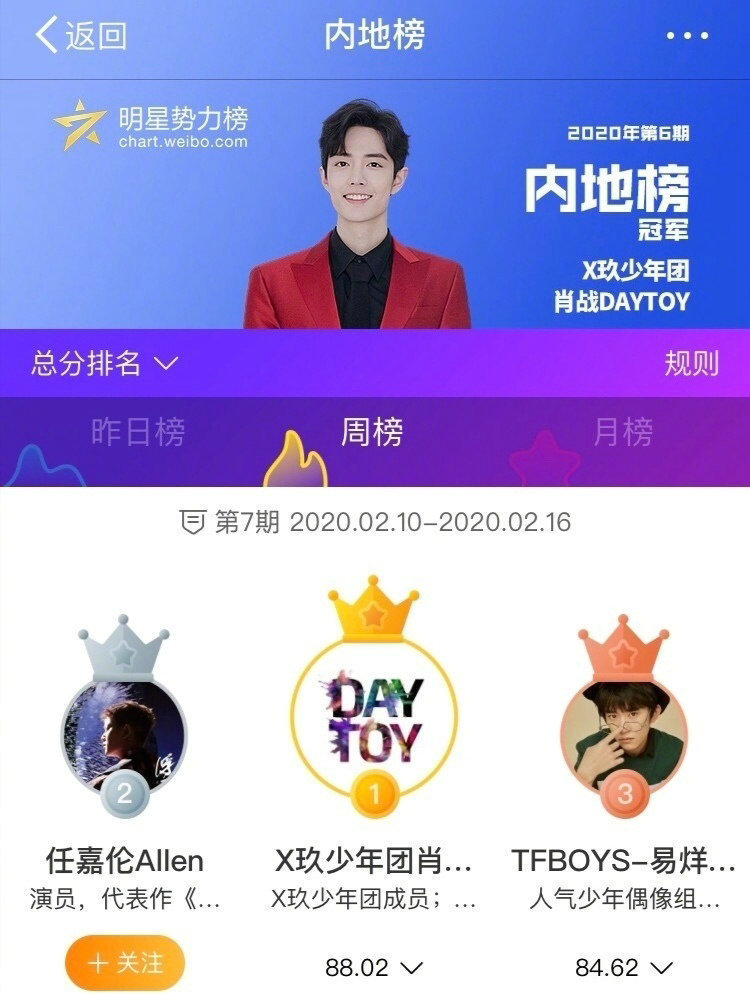Click the DAYTOY circular avatar
750x994 pixels.
tap(374, 716)
